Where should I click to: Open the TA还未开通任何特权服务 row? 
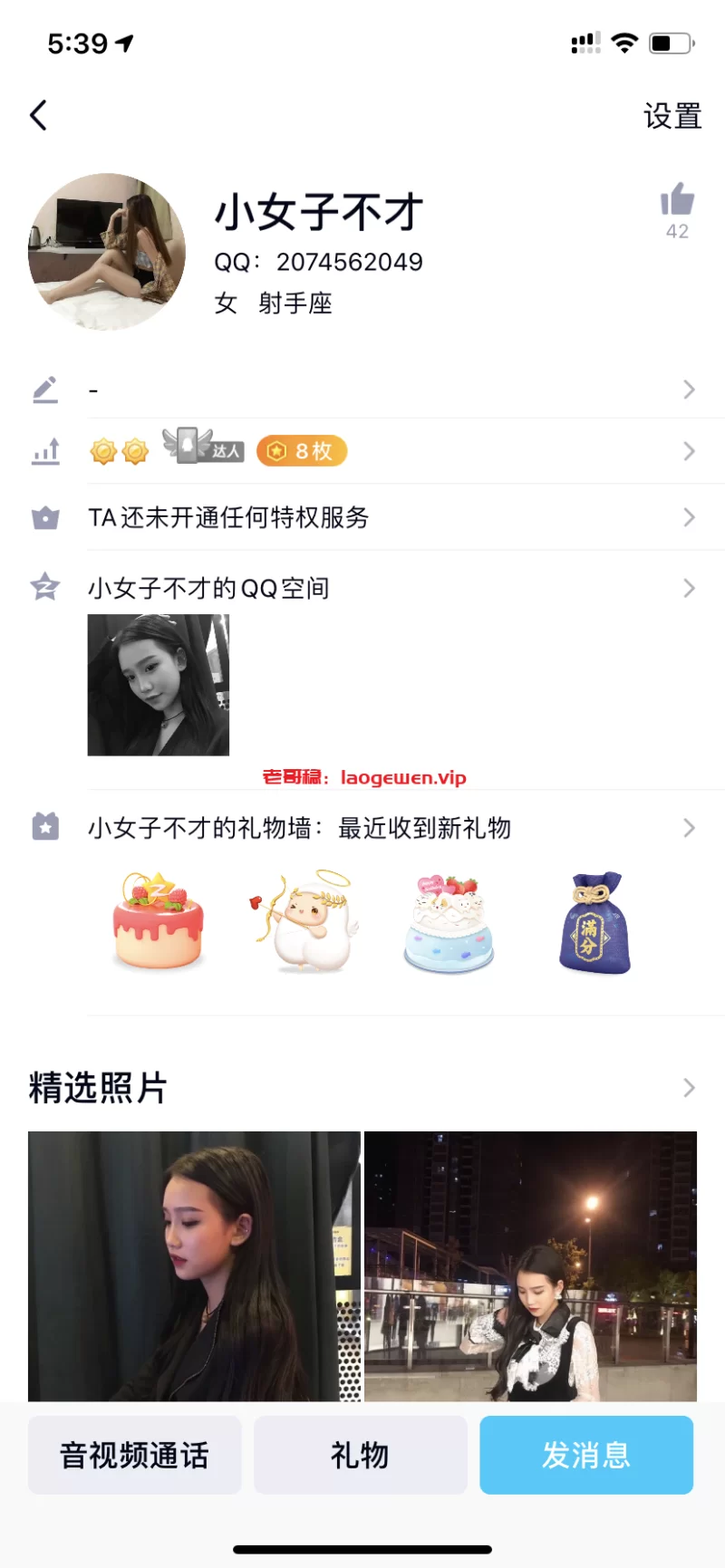pyautogui.click(x=362, y=517)
